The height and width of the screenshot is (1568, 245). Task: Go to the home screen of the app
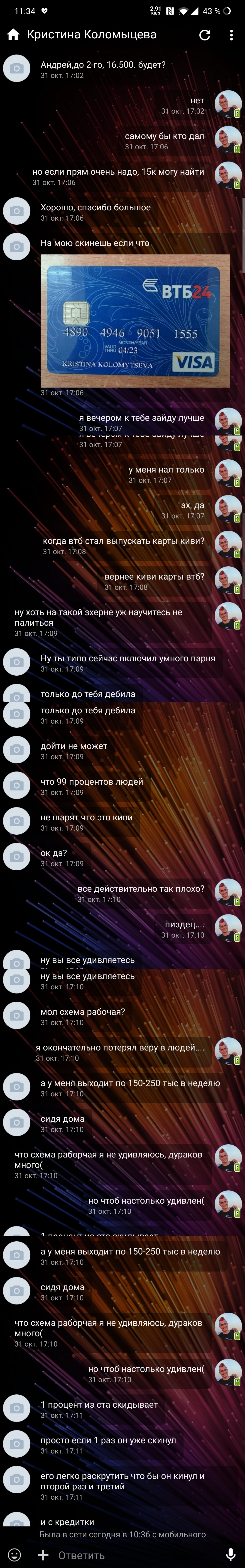pos(13,35)
